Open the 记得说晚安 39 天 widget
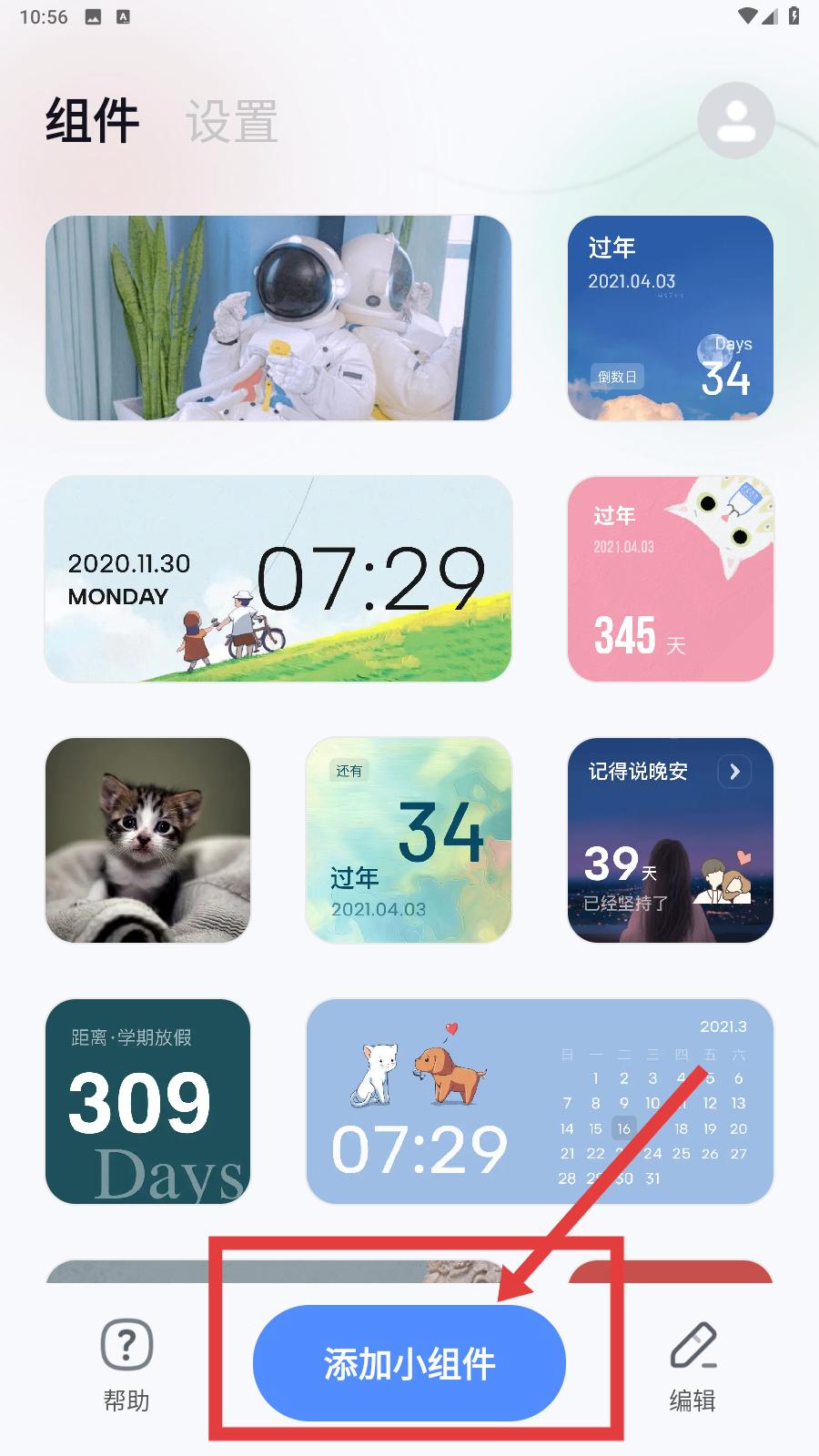This screenshot has height=1456, width=819. click(671, 840)
